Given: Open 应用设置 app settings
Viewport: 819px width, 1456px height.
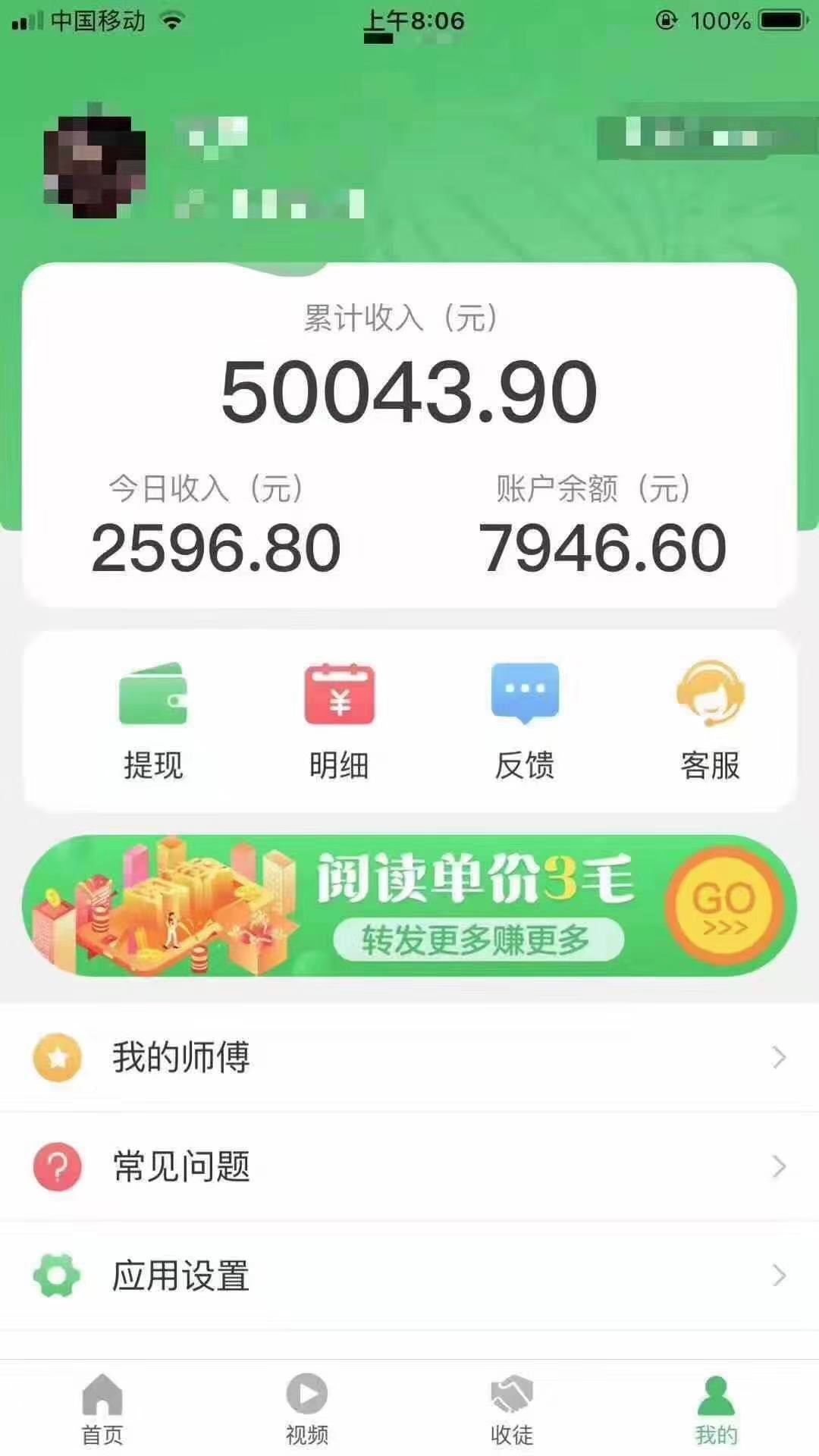Looking at the screenshot, I should pyautogui.click(x=409, y=1275).
